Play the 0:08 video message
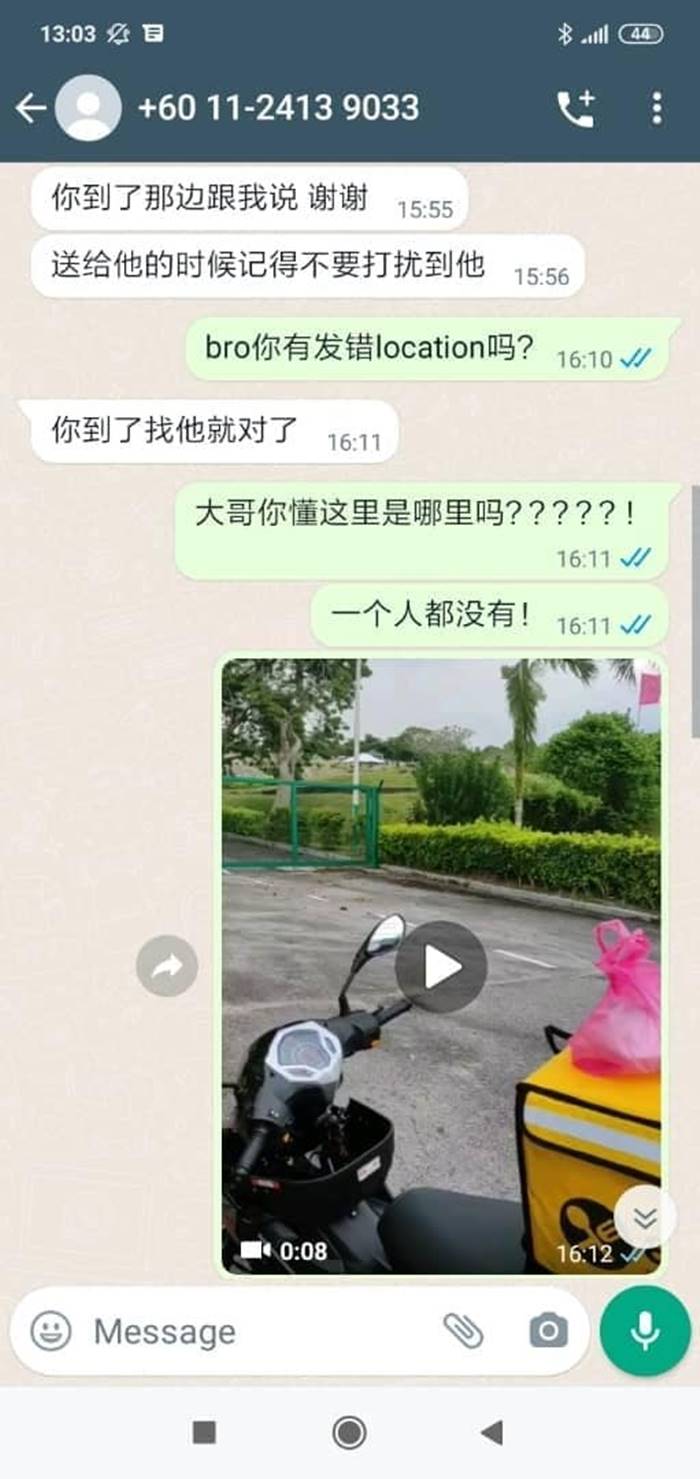The height and width of the screenshot is (1479, 700). (x=441, y=967)
